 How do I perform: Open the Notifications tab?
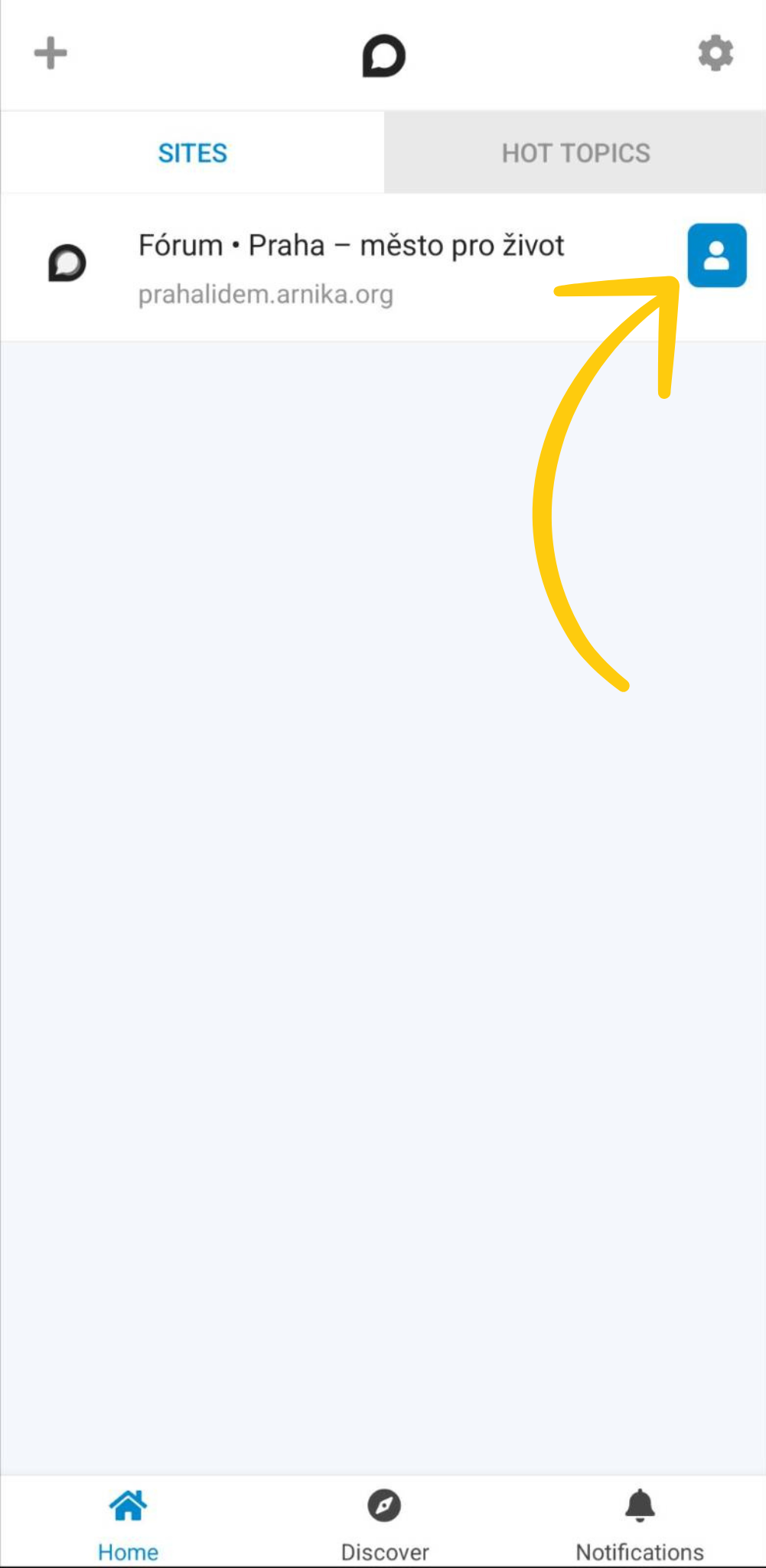(640, 1522)
